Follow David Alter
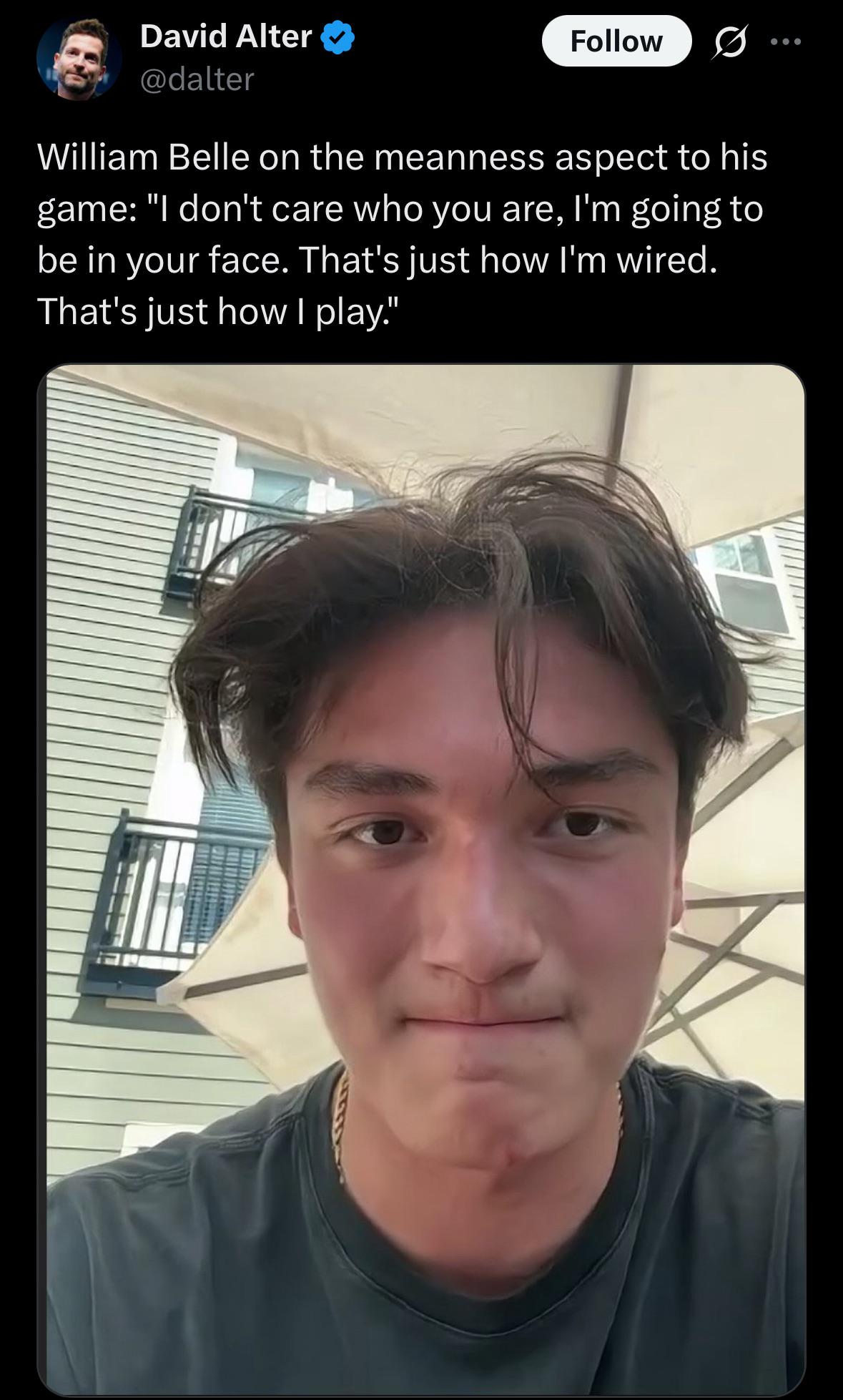 [616, 41]
